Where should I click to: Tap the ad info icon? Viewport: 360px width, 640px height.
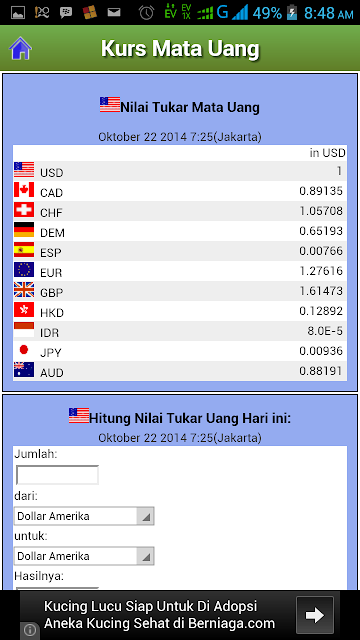coord(29,631)
